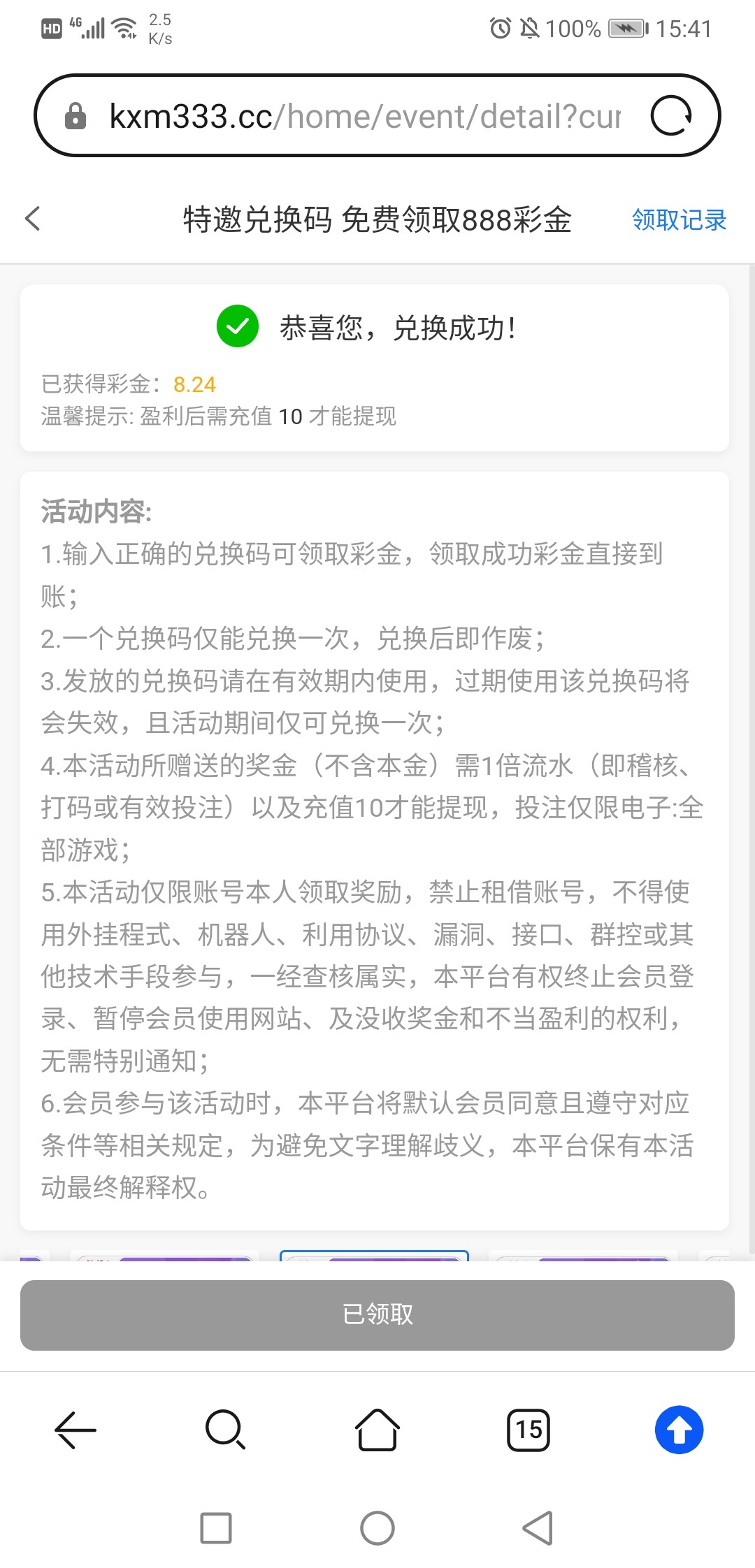Screen dimensions: 755x1568
Task: Open 领取记录 claim records
Action: click(679, 220)
